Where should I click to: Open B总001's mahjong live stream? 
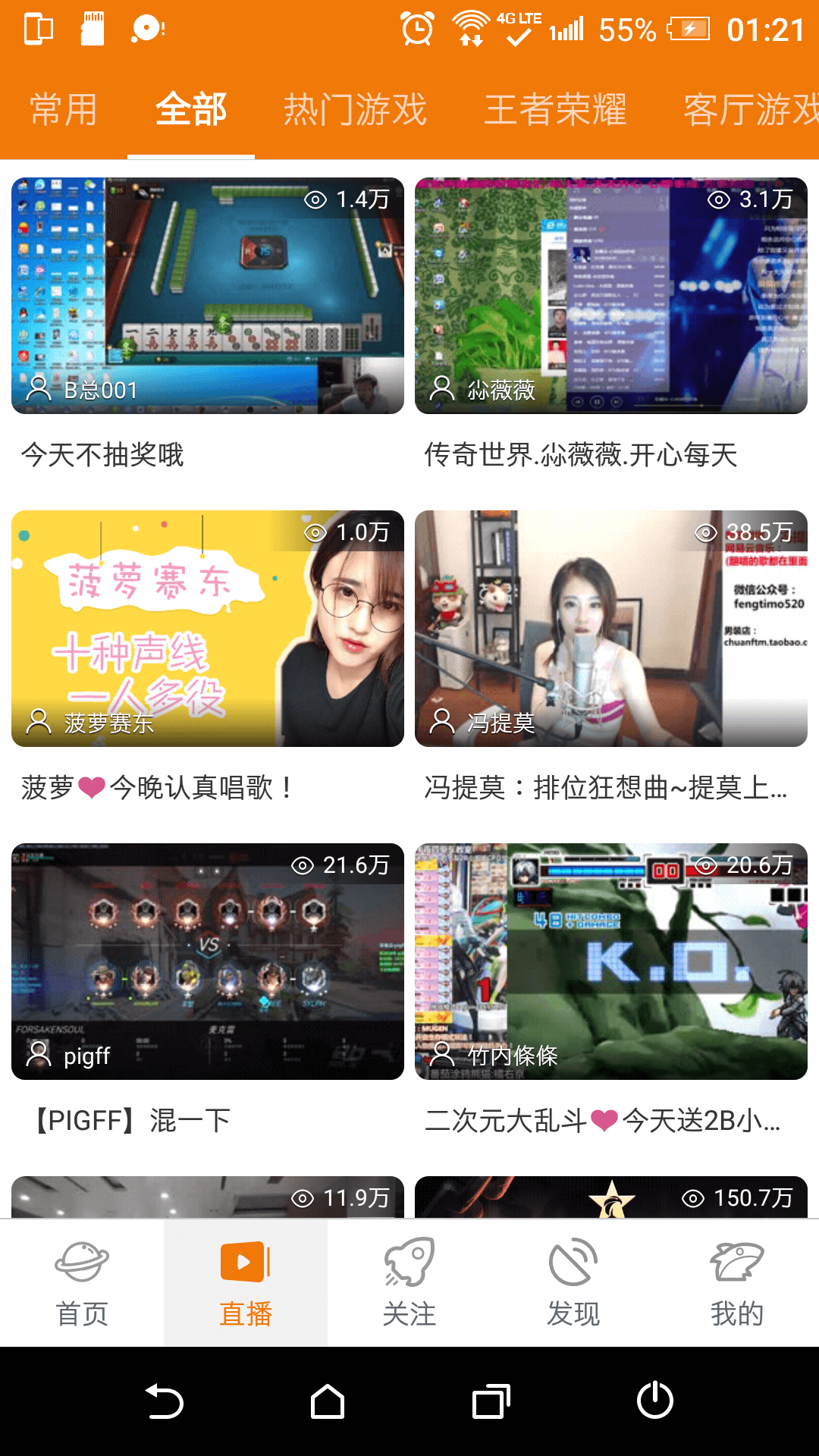(x=208, y=296)
